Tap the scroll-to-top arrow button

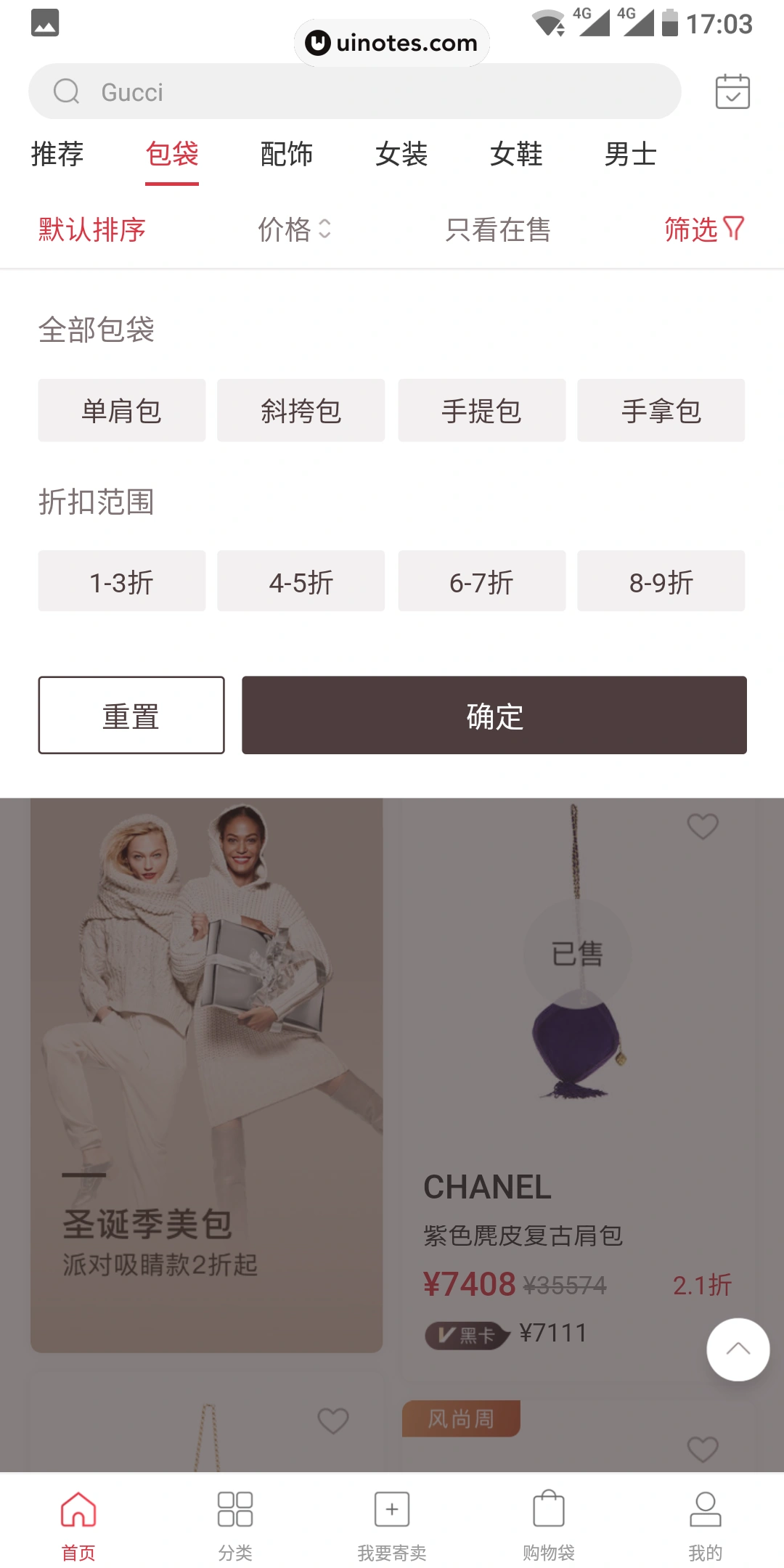(x=738, y=1348)
